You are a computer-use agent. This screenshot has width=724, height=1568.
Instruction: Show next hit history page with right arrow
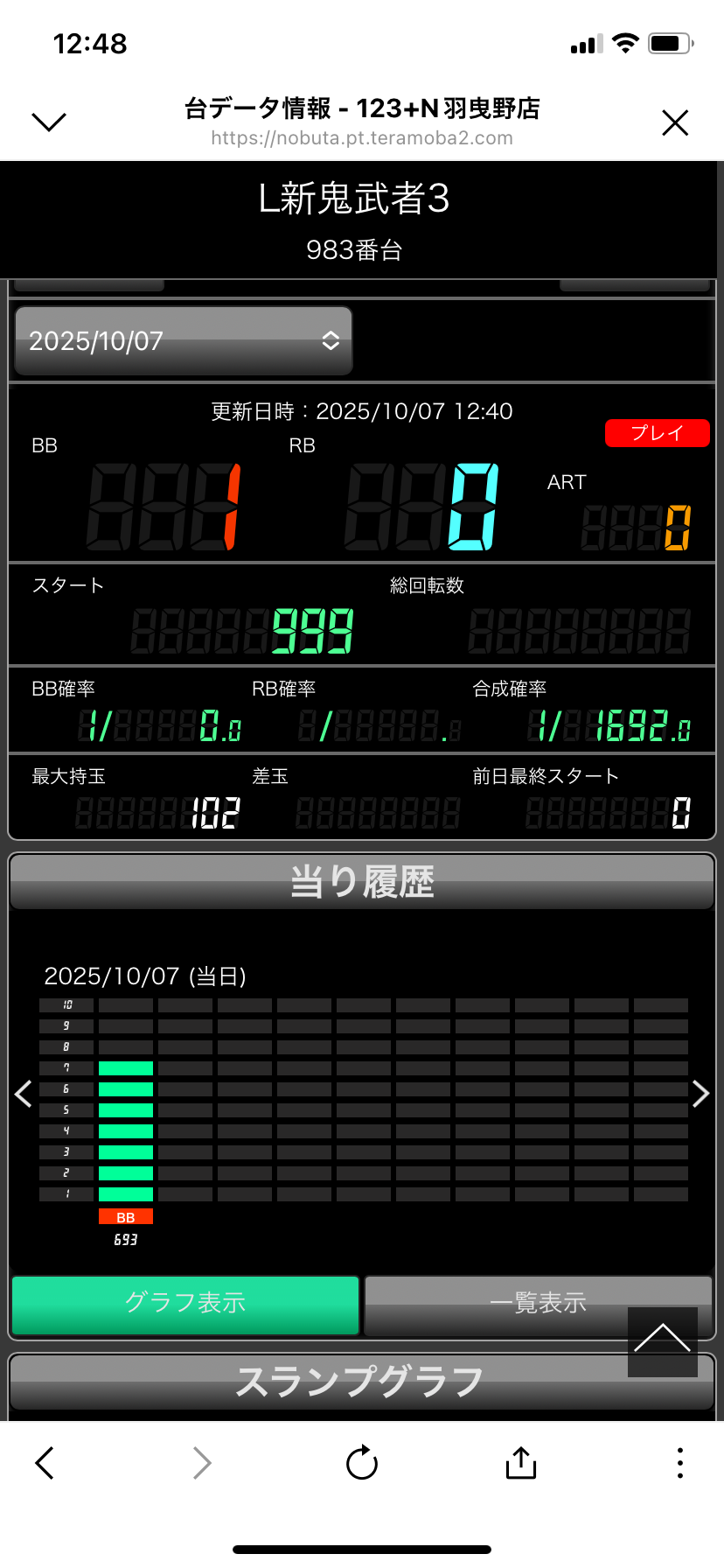700,1093
